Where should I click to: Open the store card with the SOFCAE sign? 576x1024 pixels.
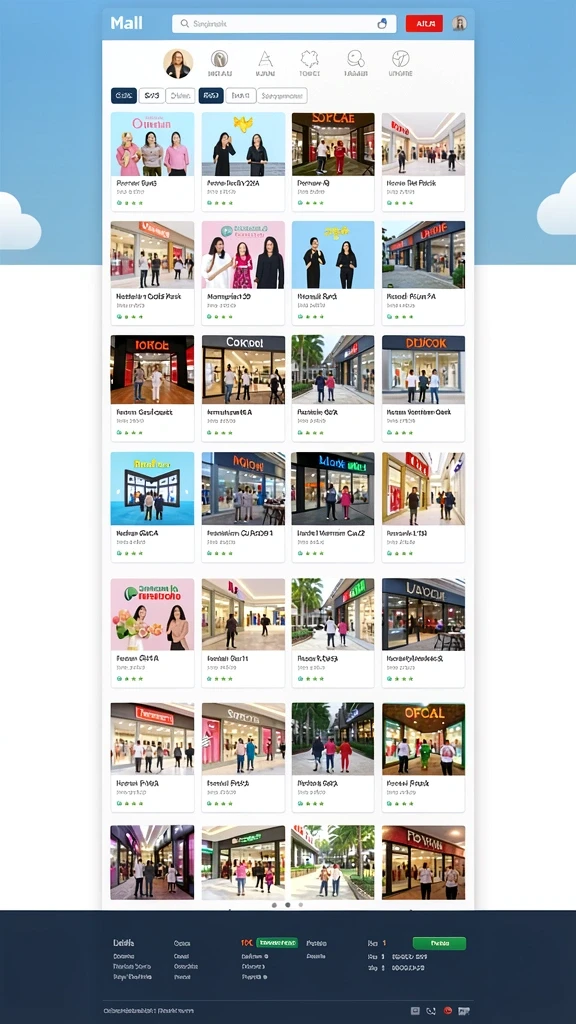333,161
